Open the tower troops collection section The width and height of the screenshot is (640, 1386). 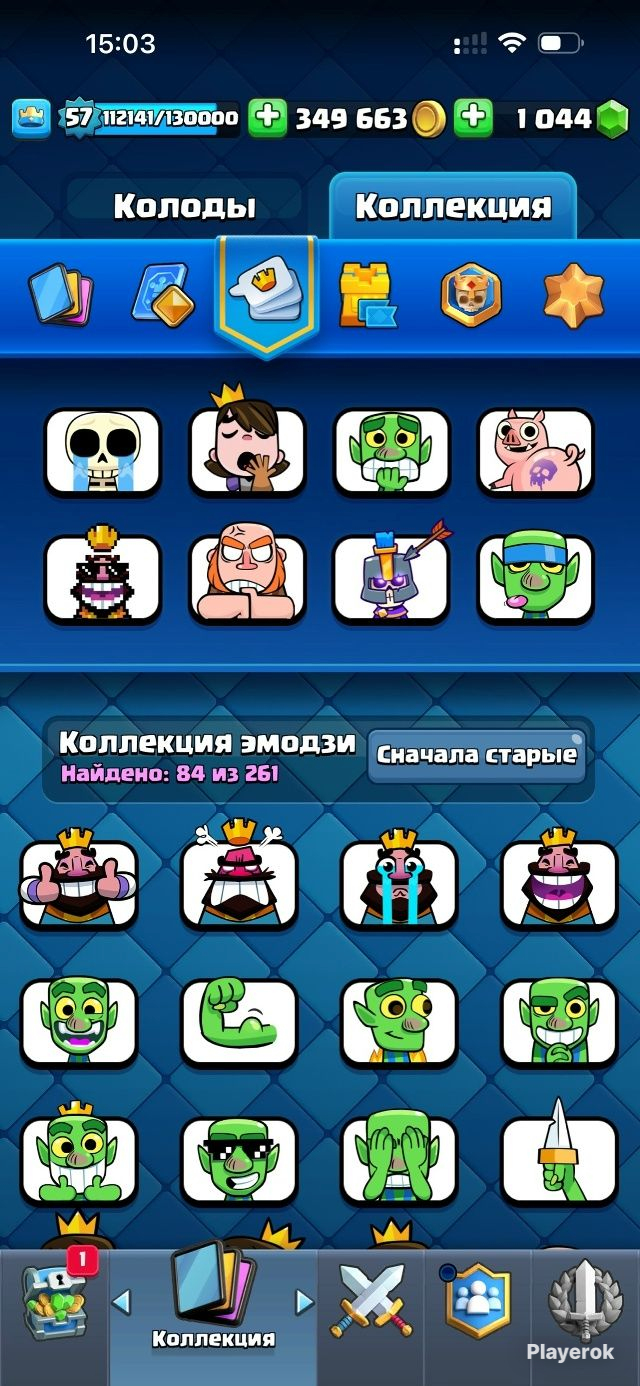click(x=367, y=295)
